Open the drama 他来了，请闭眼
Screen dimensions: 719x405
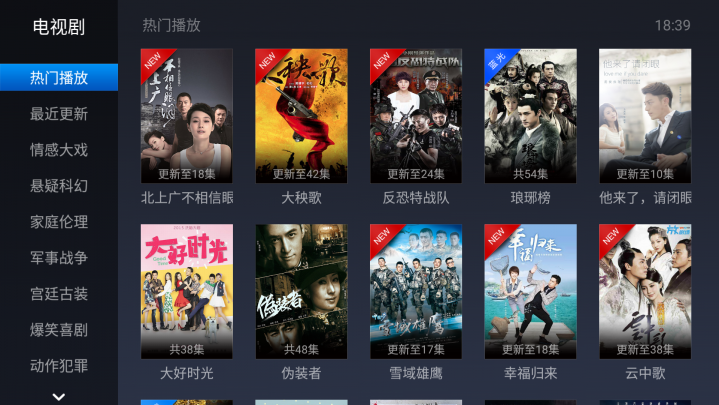[x=645, y=116]
